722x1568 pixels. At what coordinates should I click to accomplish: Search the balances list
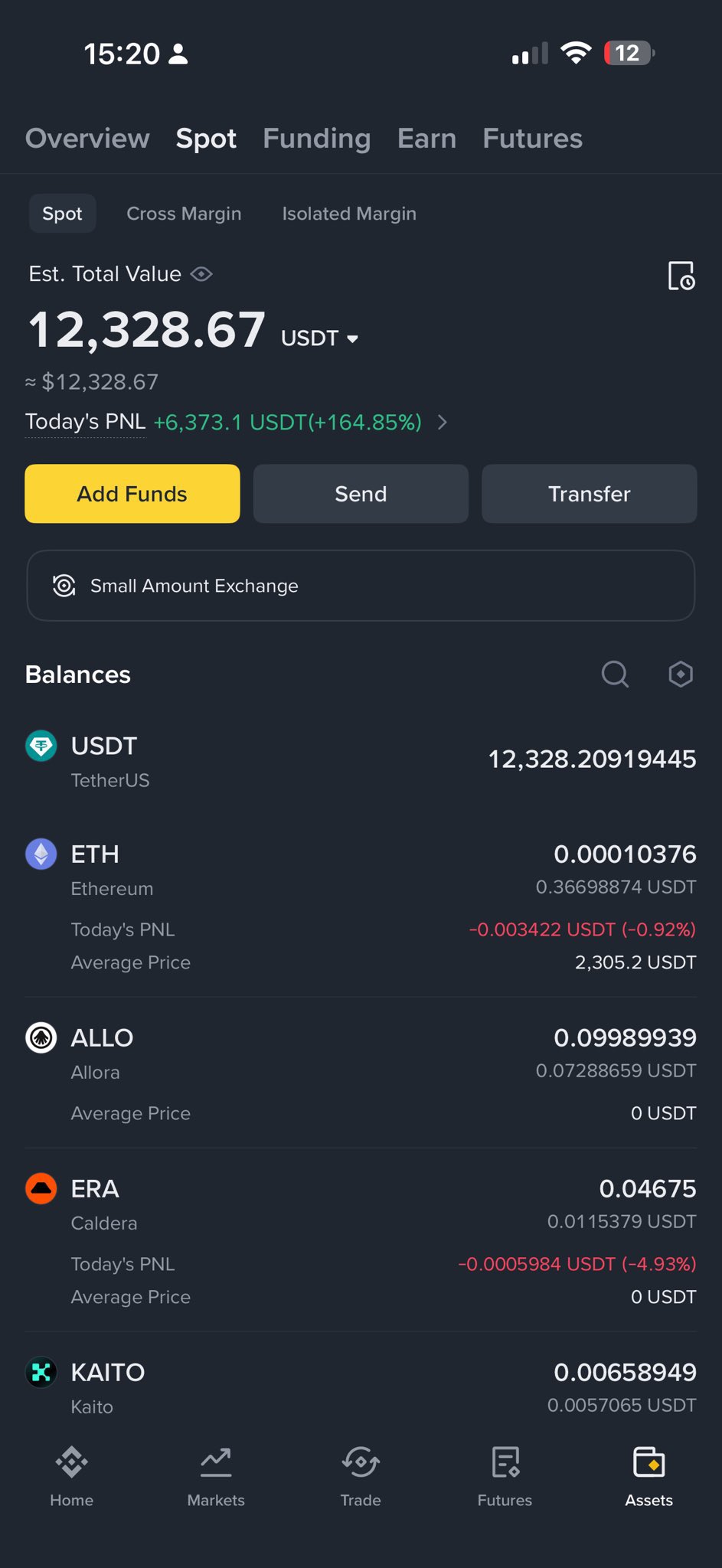point(615,675)
